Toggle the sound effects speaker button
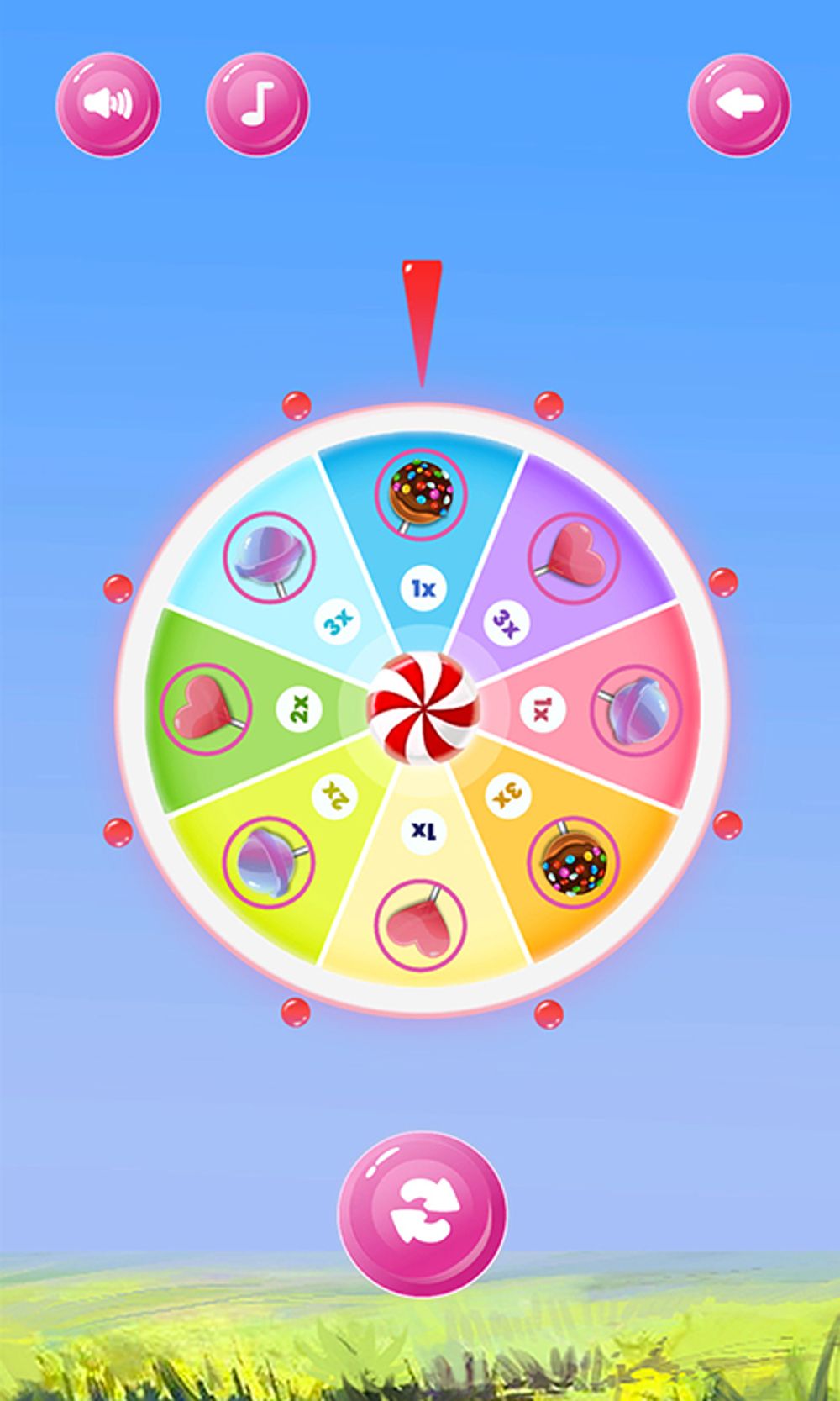Image resolution: width=840 pixels, height=1401 pixels. coord(108,105)
